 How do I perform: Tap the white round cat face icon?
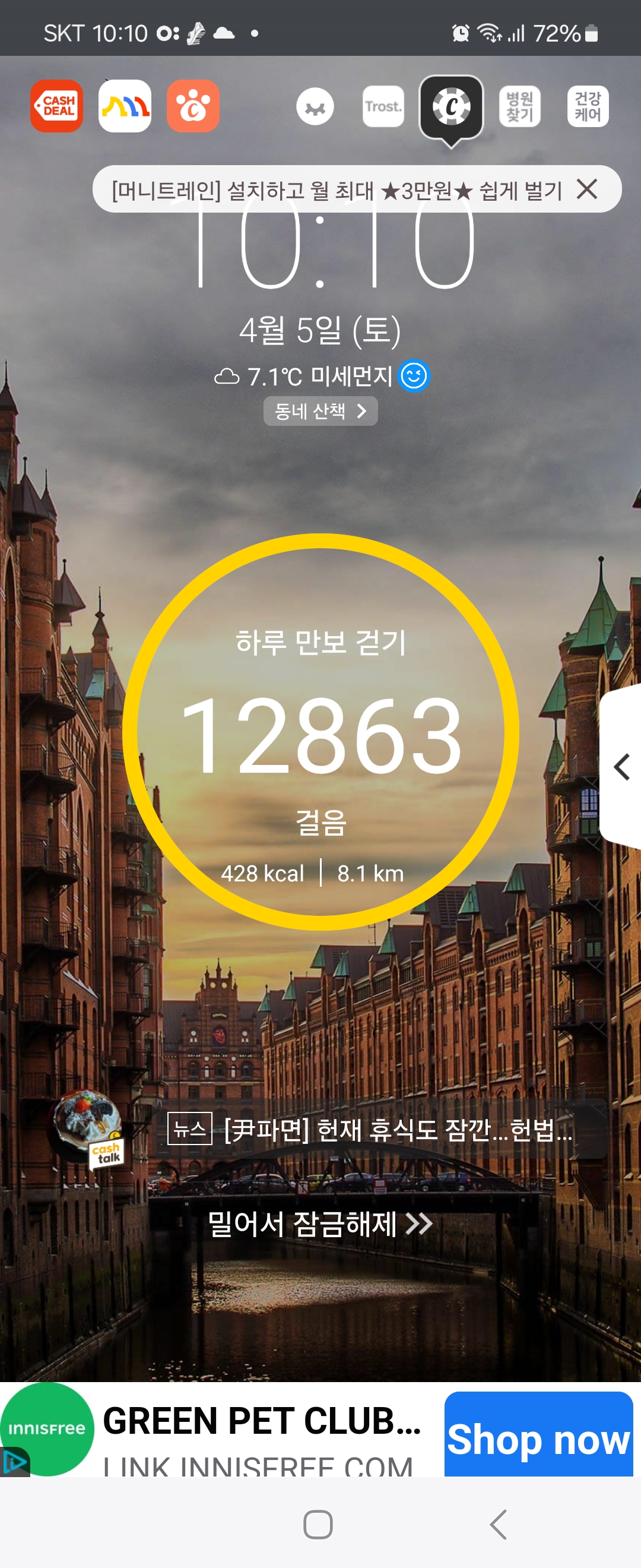coord(315,107)
